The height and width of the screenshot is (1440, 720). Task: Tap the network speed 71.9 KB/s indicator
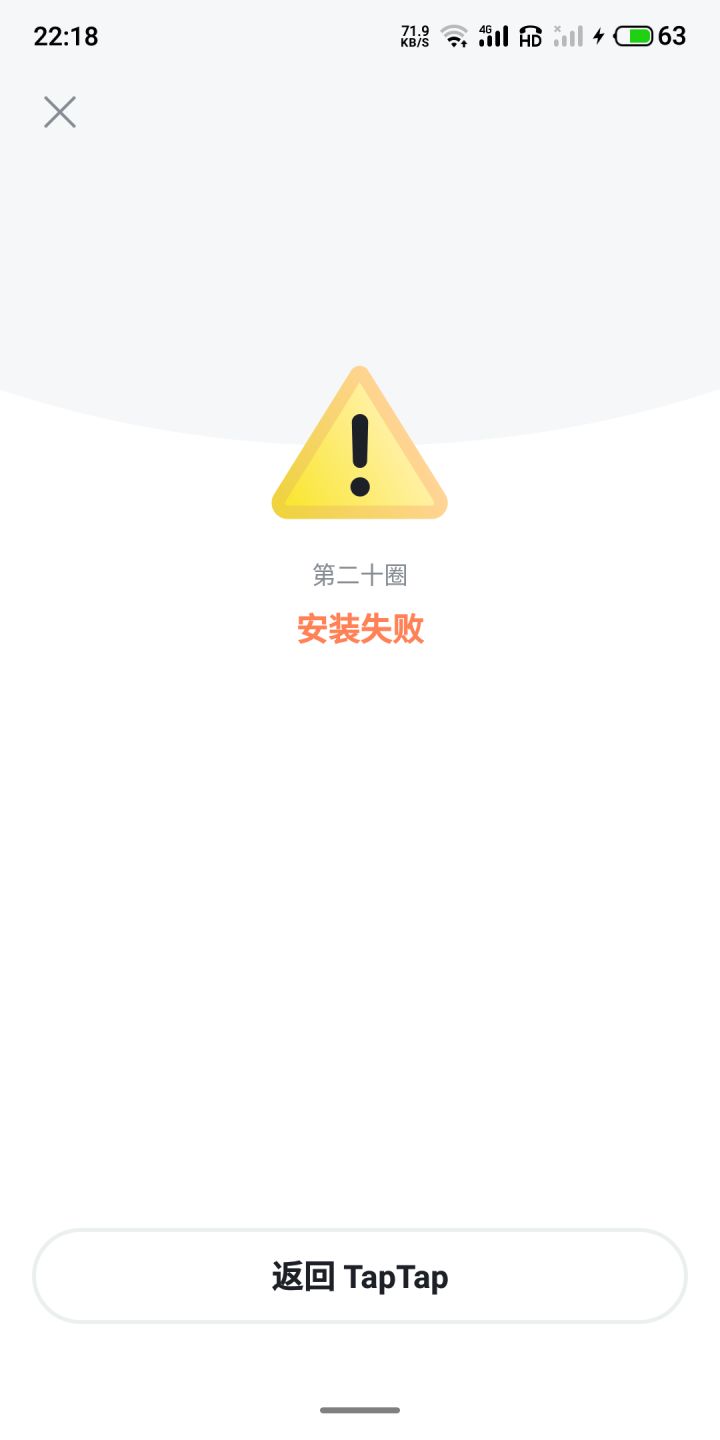(414, 35)
